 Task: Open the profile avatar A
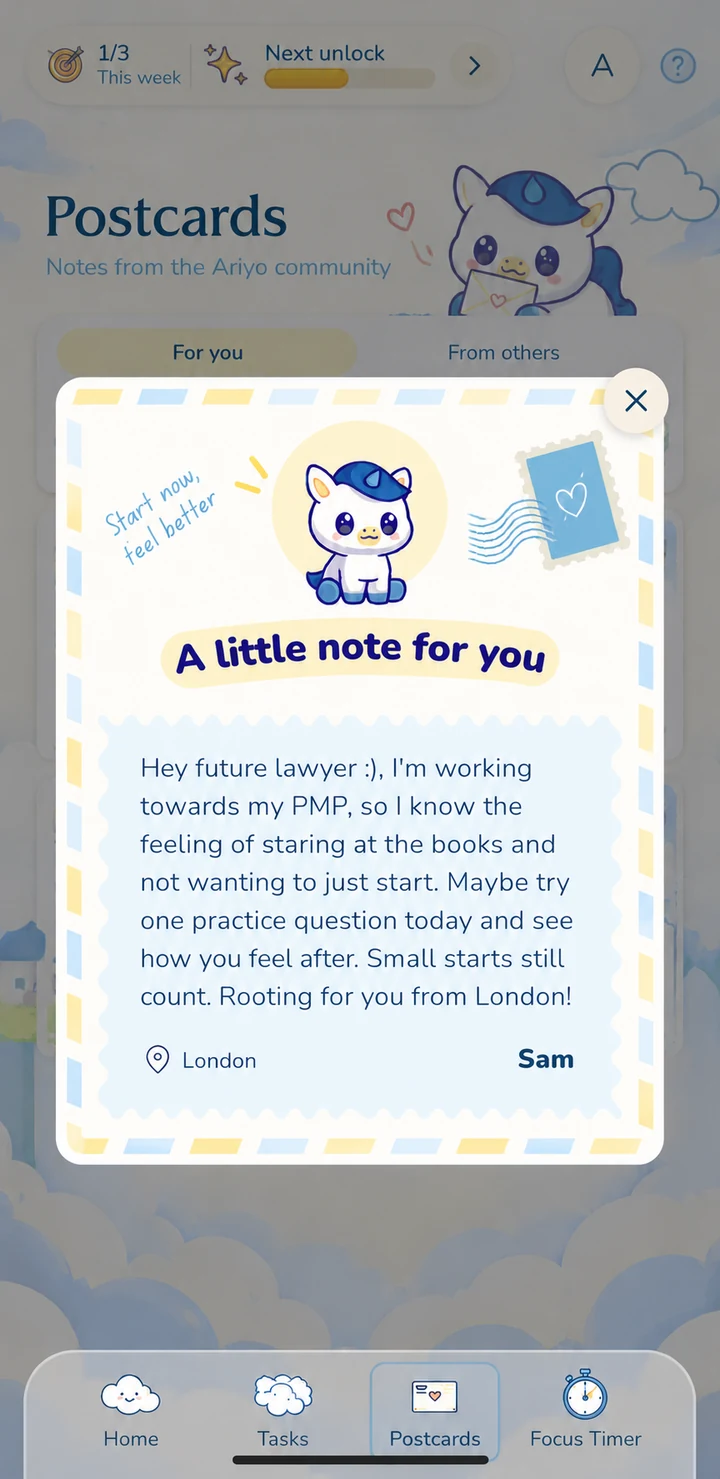click(602, 66)
